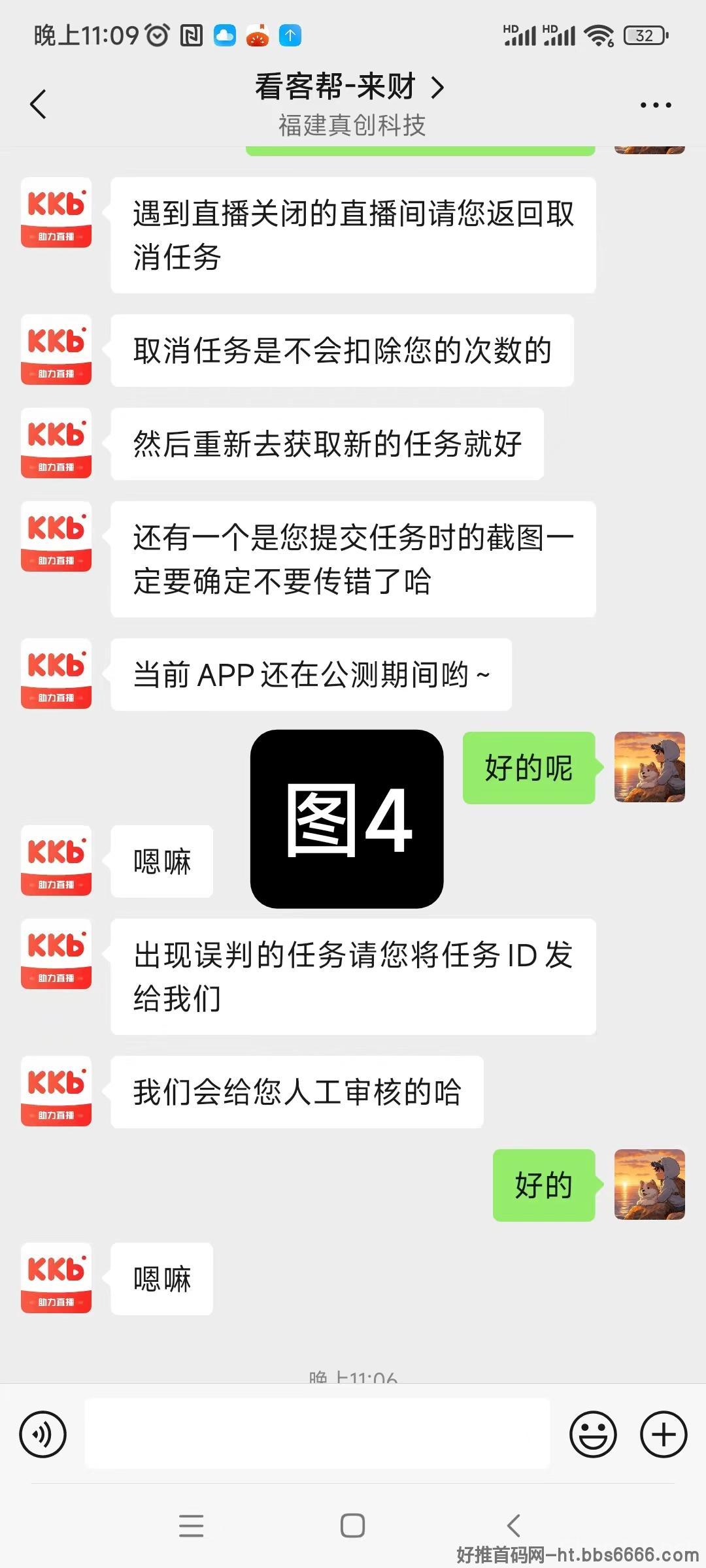Image resolution: width=706 pixels, height=1568 pixels.
Task: Go back from the chat
Action: tap(39, 104)
